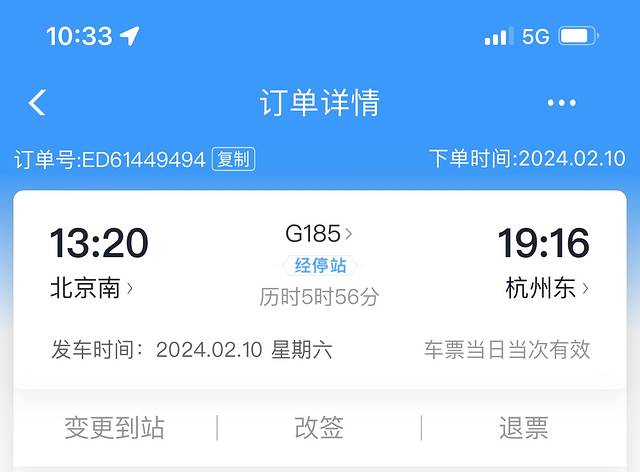The height and width of the screenshot is (472, 640).
Task: Open arrival station 杭州东 details
Action: 547,289
